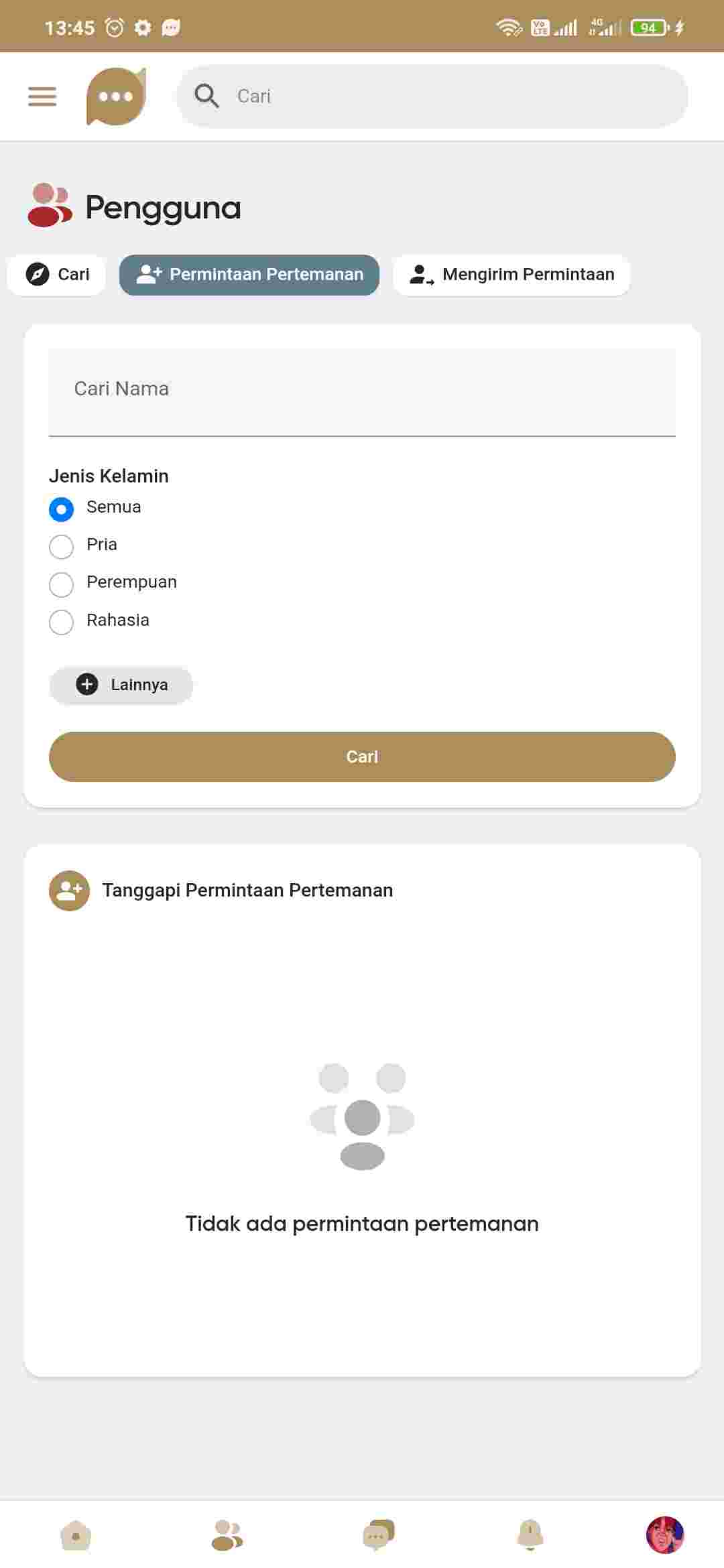Viewport: 724px width, 1568px height.
Task: Open the hamburger drawer menu
Action: 42,96
